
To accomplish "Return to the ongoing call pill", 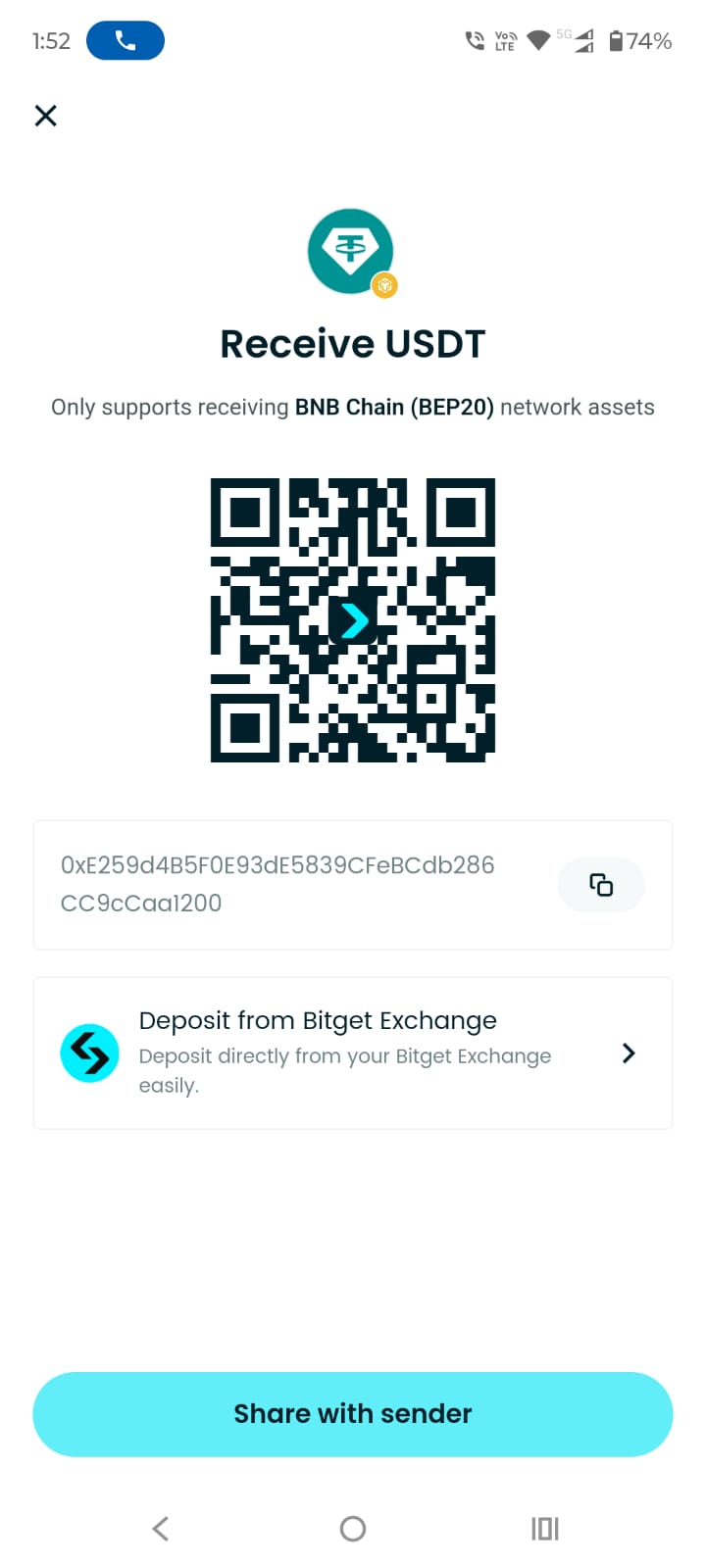I will click(x=126, y=41).
